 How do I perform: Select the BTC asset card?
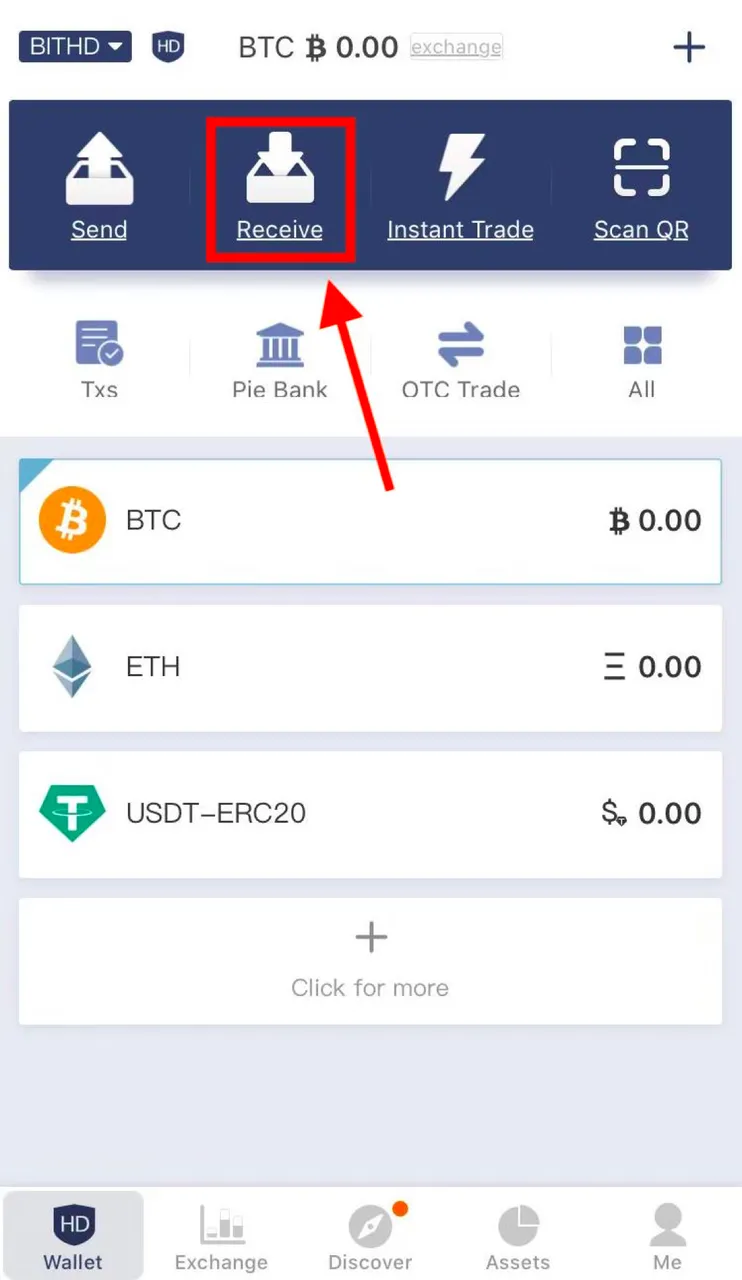pos(370,521)
